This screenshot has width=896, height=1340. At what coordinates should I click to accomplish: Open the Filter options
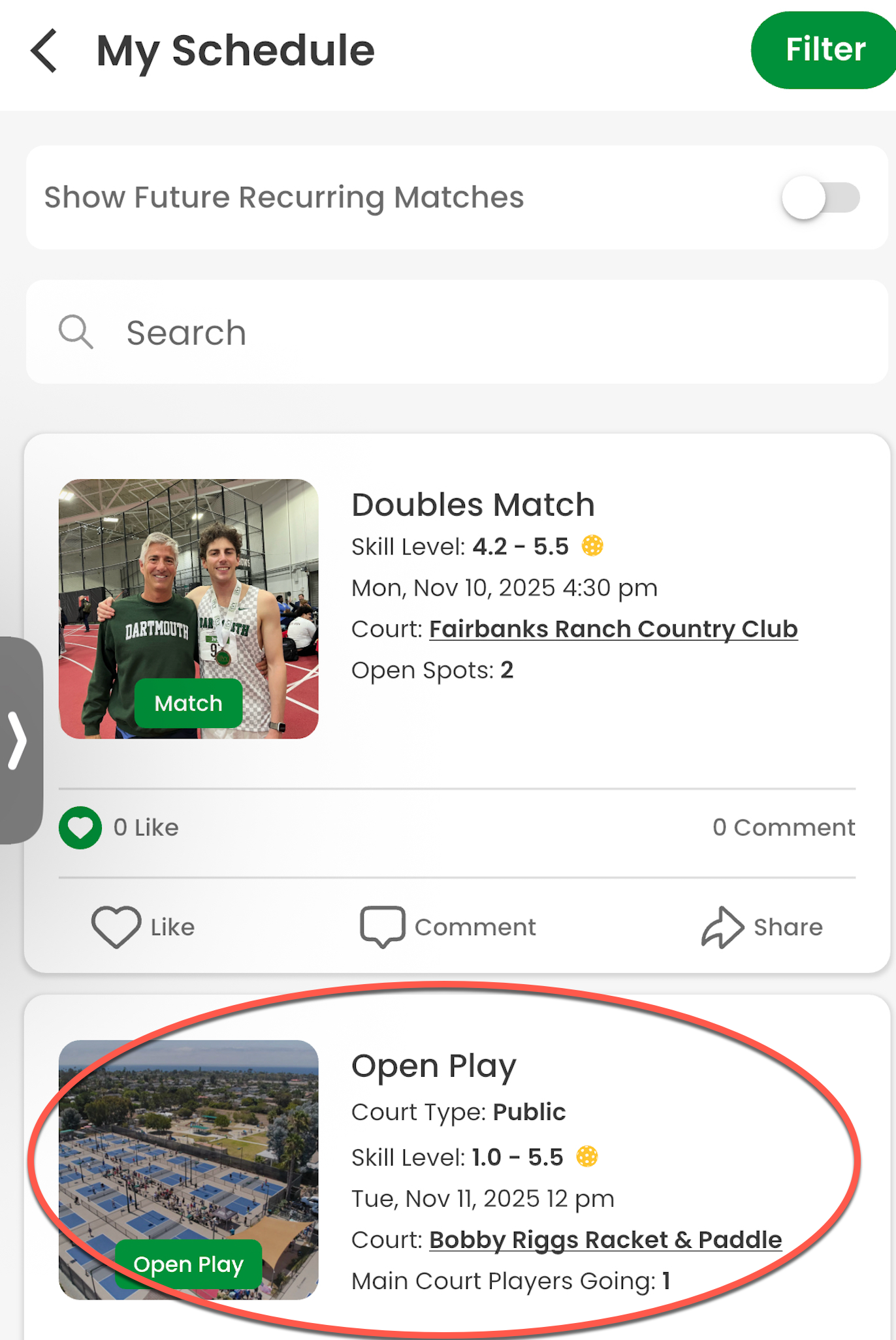(x=825, y=50)
